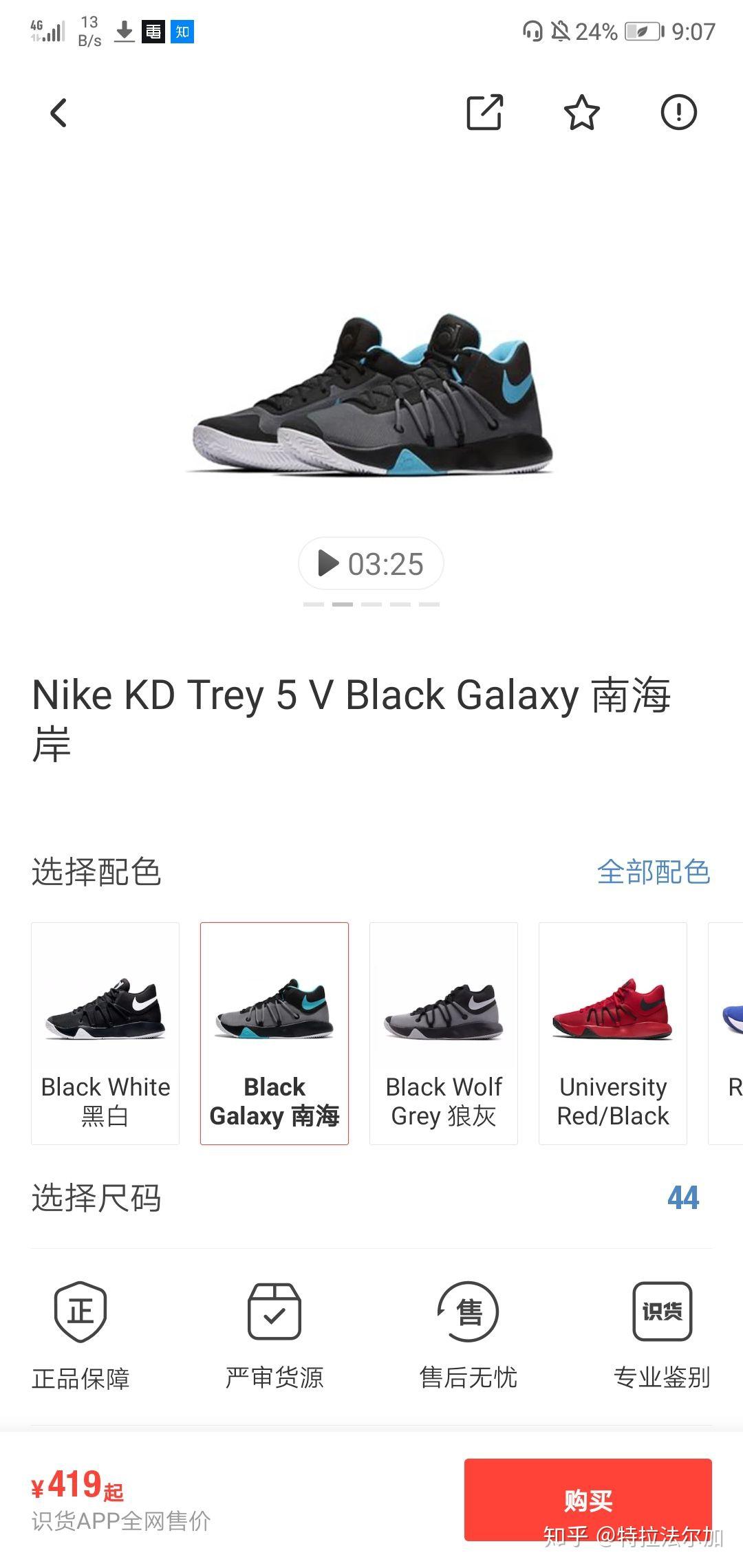The image size is (743, 1568).
Task: Select the University Red/Black colorway
Action: (x=613, y=1033)
